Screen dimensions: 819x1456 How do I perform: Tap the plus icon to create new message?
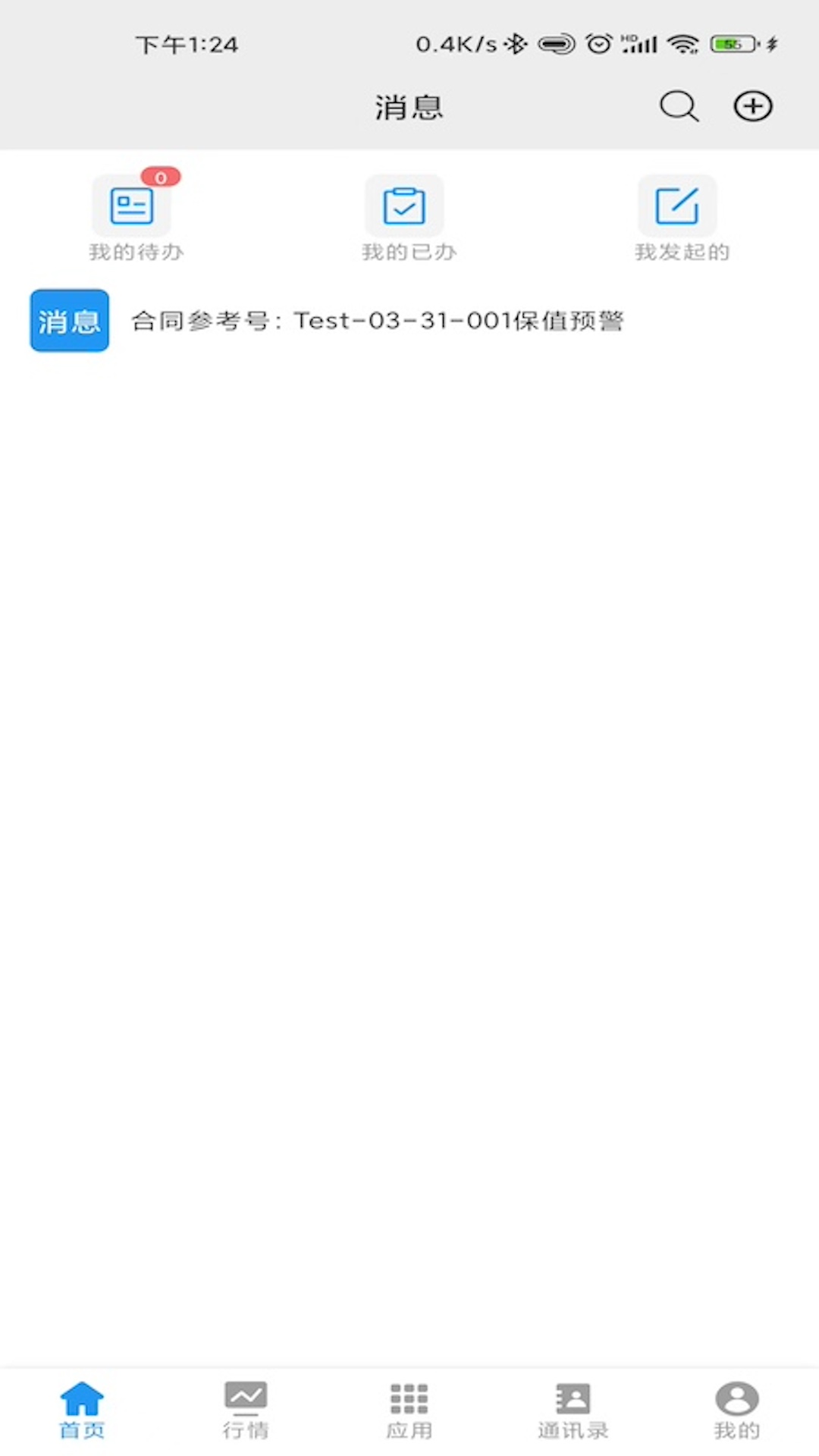pyautogui.click(x=752, y=106)
